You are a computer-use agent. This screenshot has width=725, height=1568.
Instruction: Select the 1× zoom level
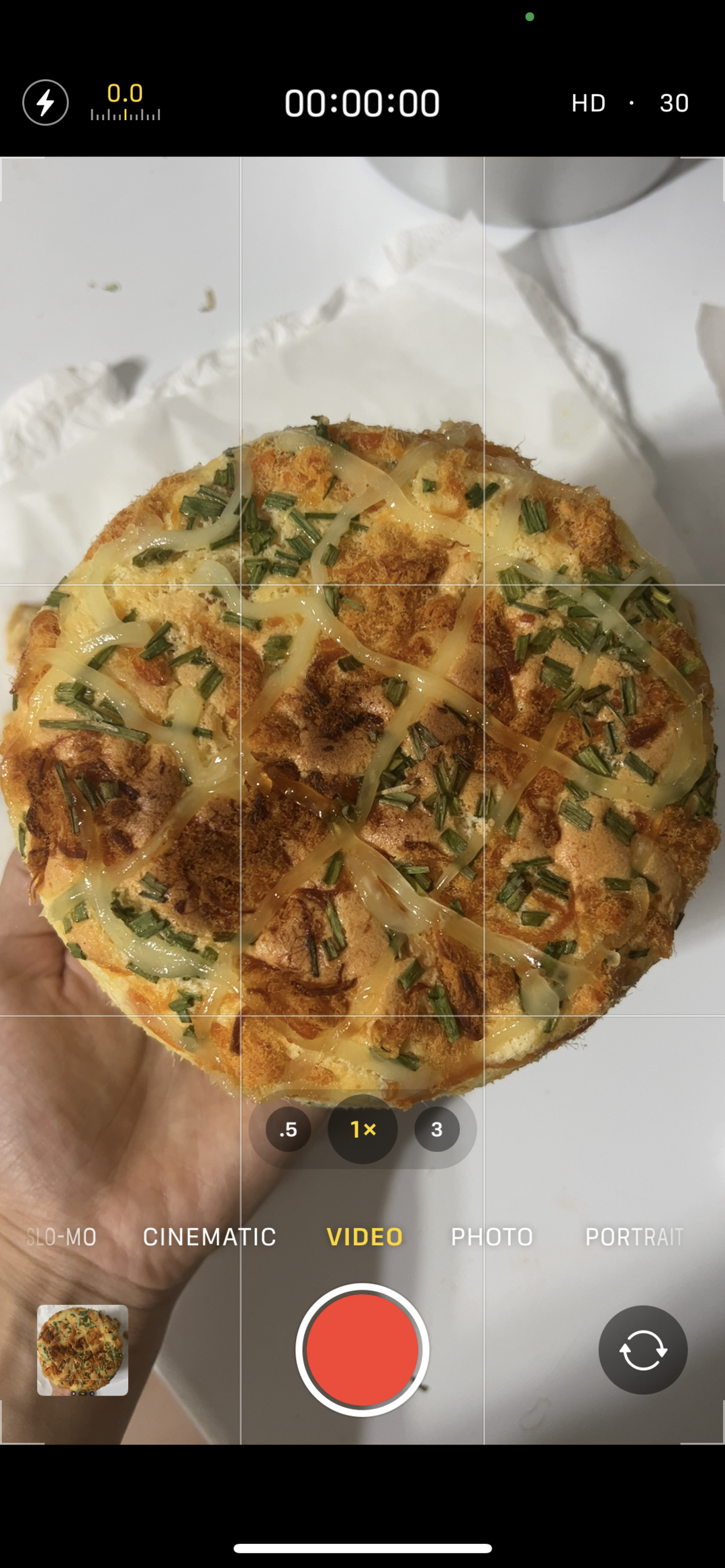(x=362, y=1129)
